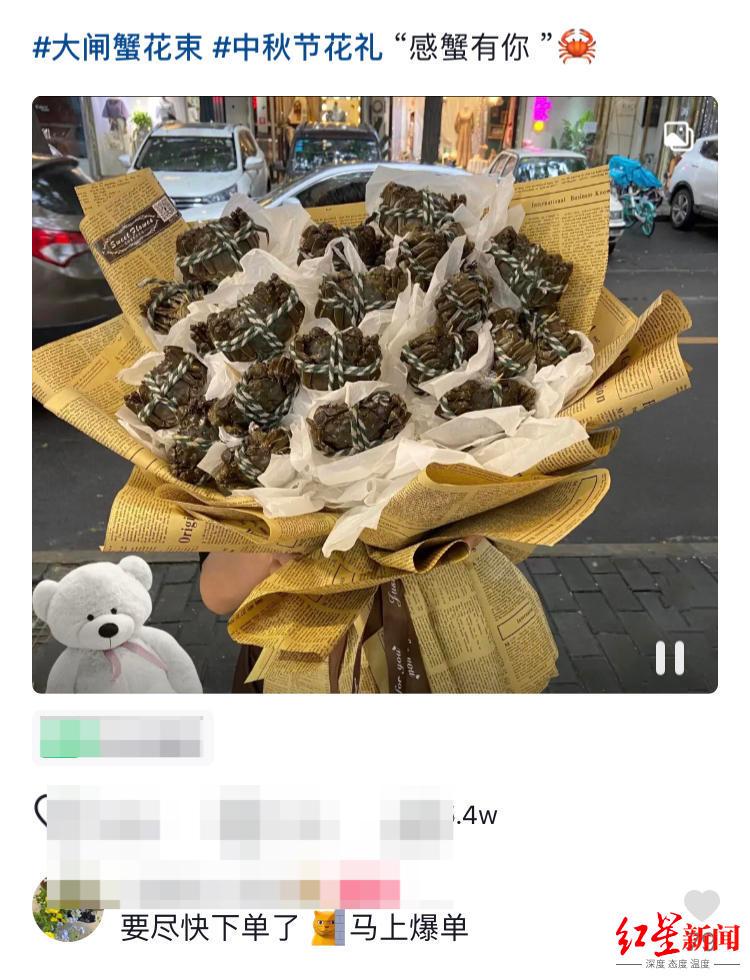This screenshot has width=750, height=980.
Task: Open the #大闸蟹花束 hashtag
Action: [118, 47]
